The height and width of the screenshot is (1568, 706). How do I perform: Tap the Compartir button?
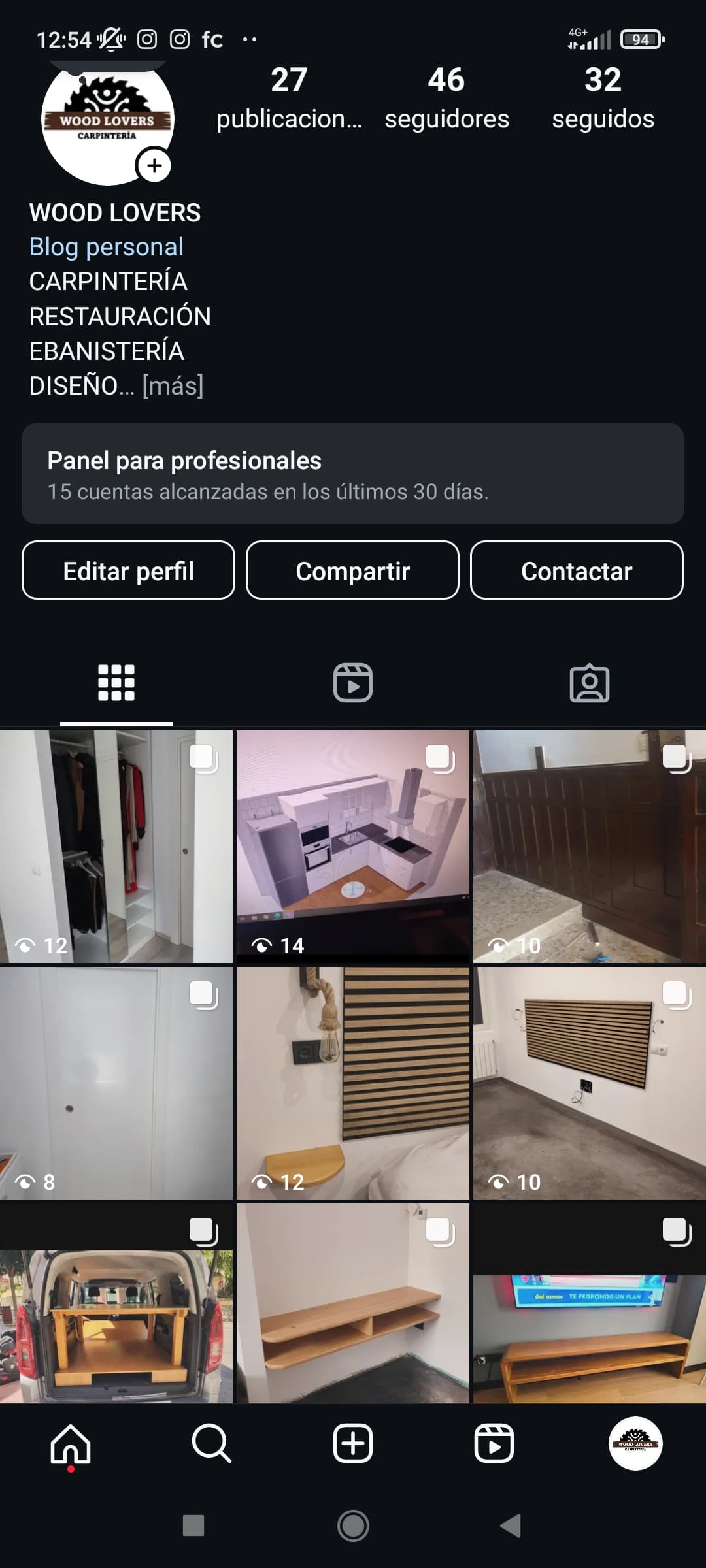(x=352, y=570)
